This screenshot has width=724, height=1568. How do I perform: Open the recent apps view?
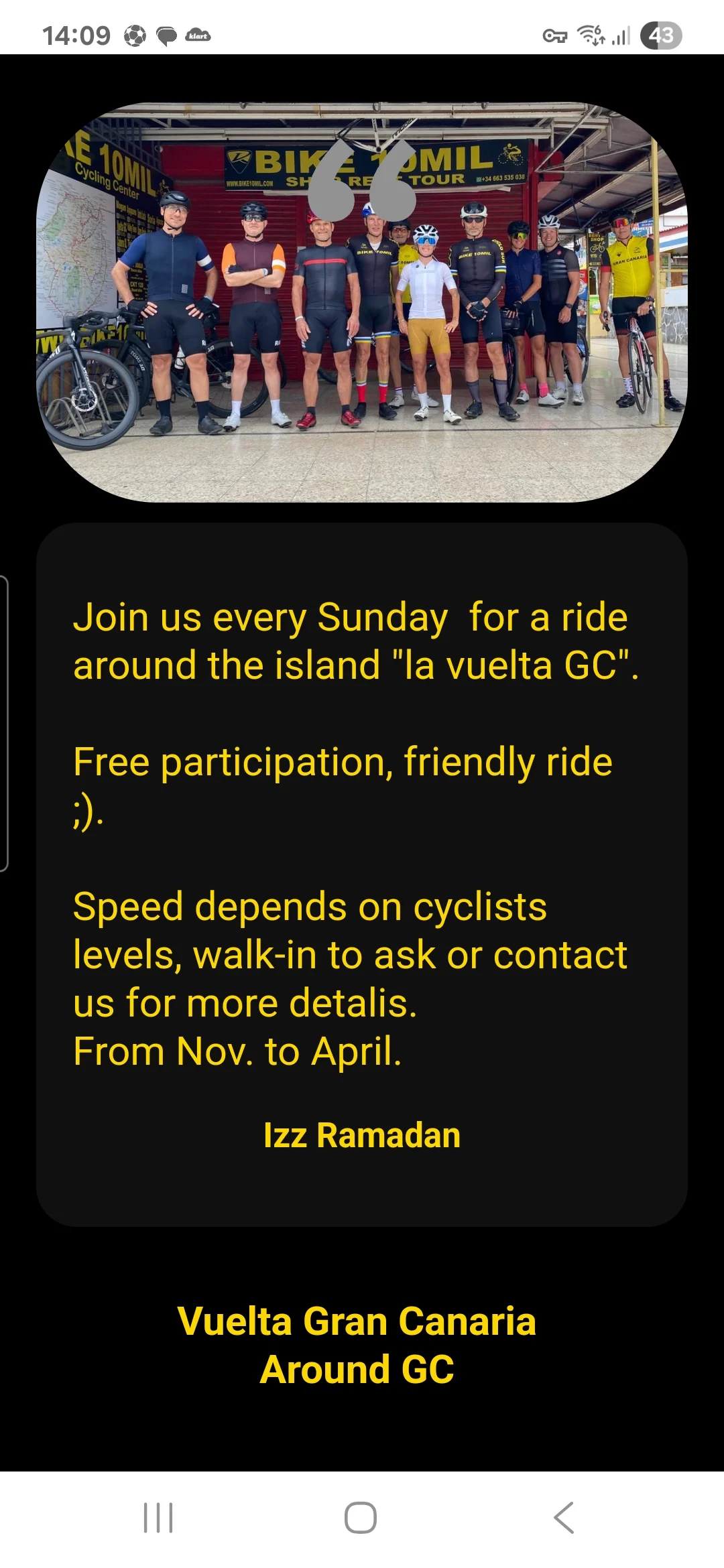point(158,1518)
